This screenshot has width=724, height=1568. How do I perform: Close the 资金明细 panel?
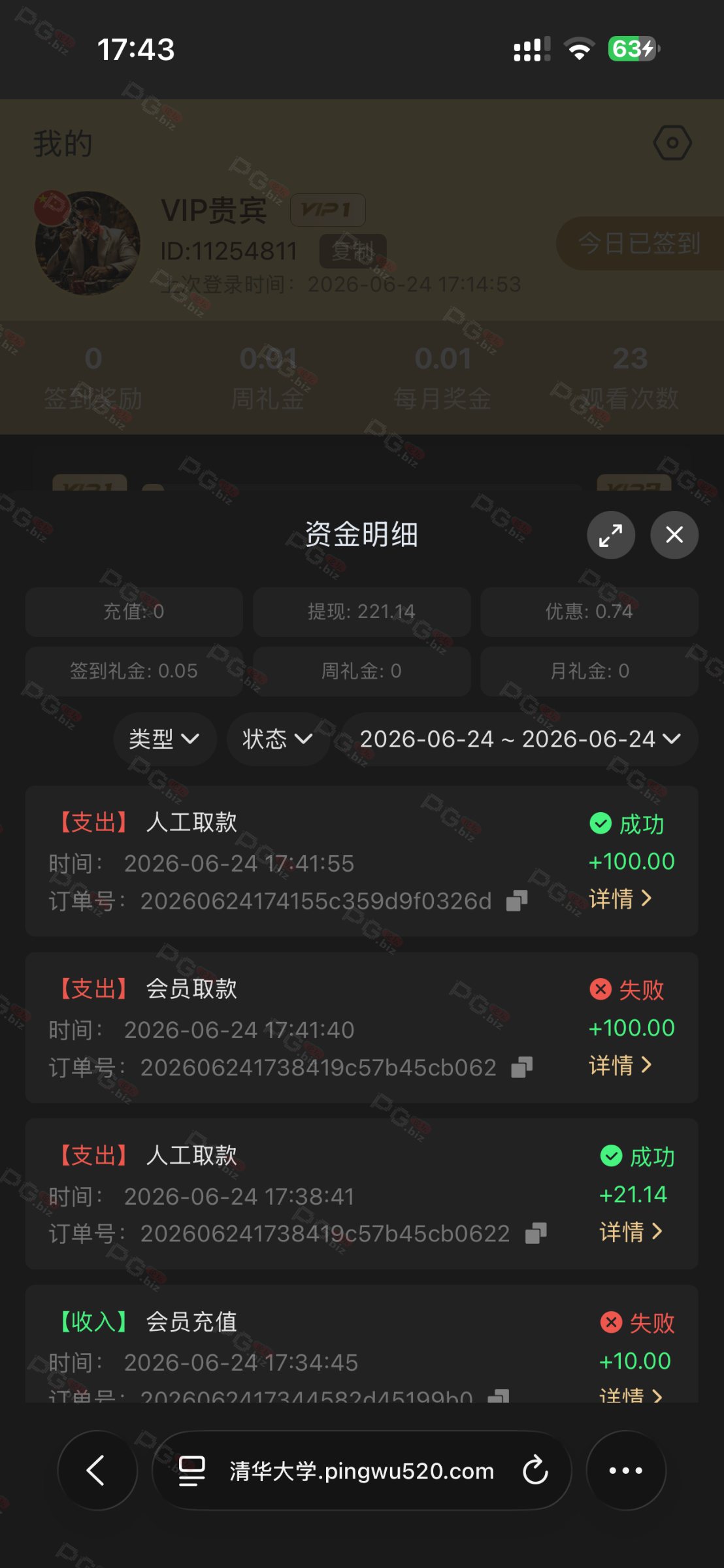tap(674, 535)
